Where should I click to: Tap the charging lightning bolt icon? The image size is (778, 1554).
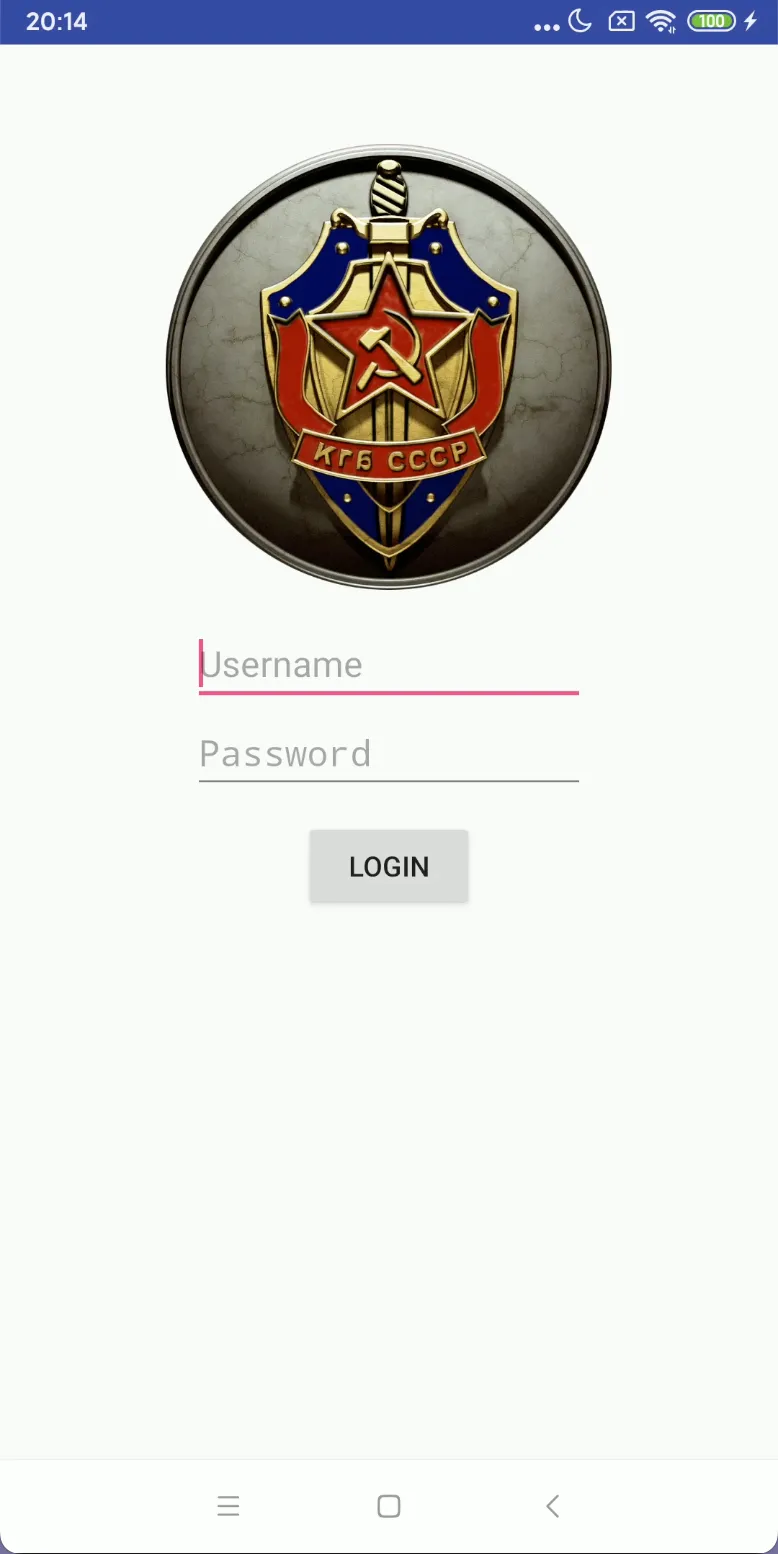(x=751, y=20)
